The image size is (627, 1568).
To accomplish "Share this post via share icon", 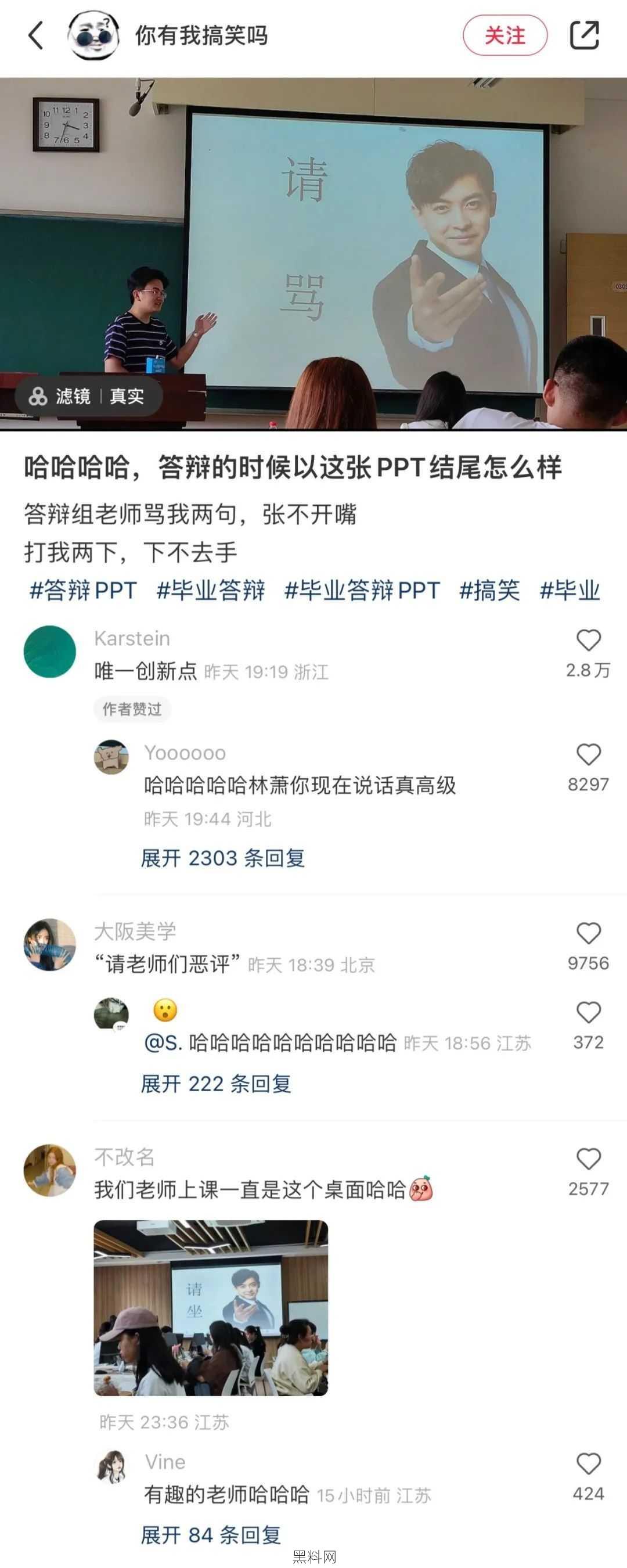I will 585,35.
